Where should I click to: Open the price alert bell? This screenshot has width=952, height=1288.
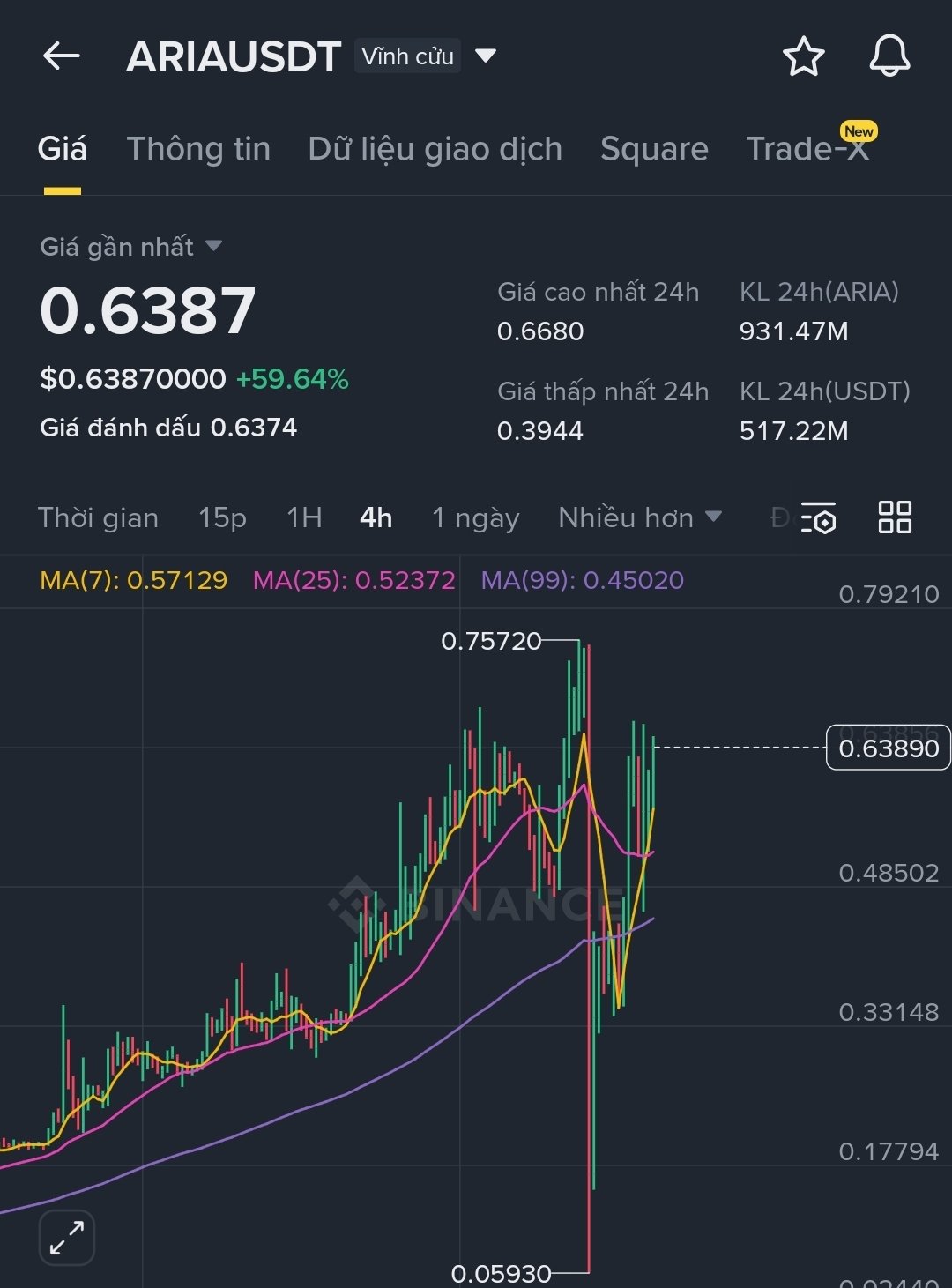click(x=889, y=56)
